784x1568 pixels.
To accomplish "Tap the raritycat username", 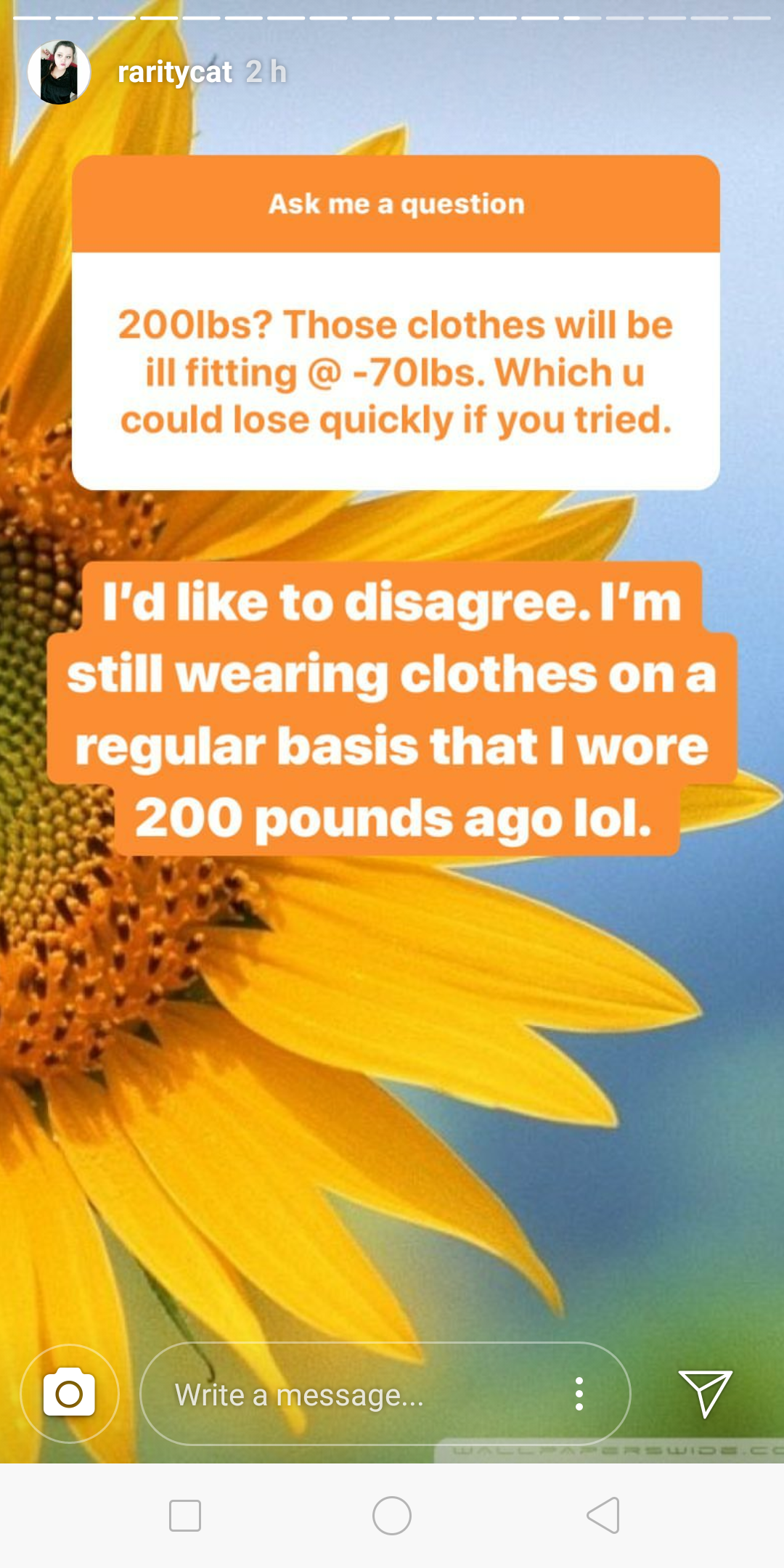I will pyautogui.click(x=175, y=72).
